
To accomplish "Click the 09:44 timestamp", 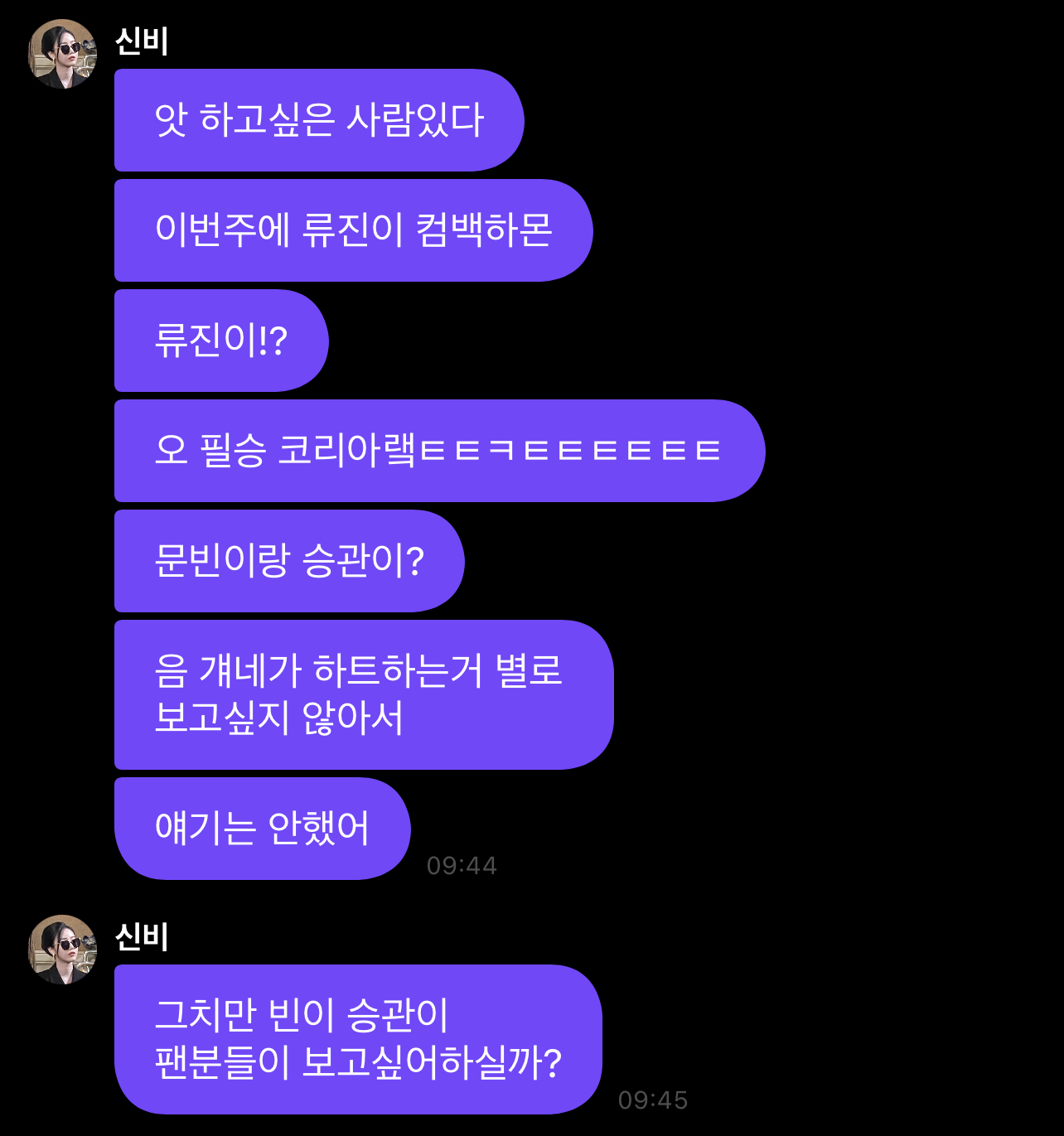I will (x=461, y=866).
